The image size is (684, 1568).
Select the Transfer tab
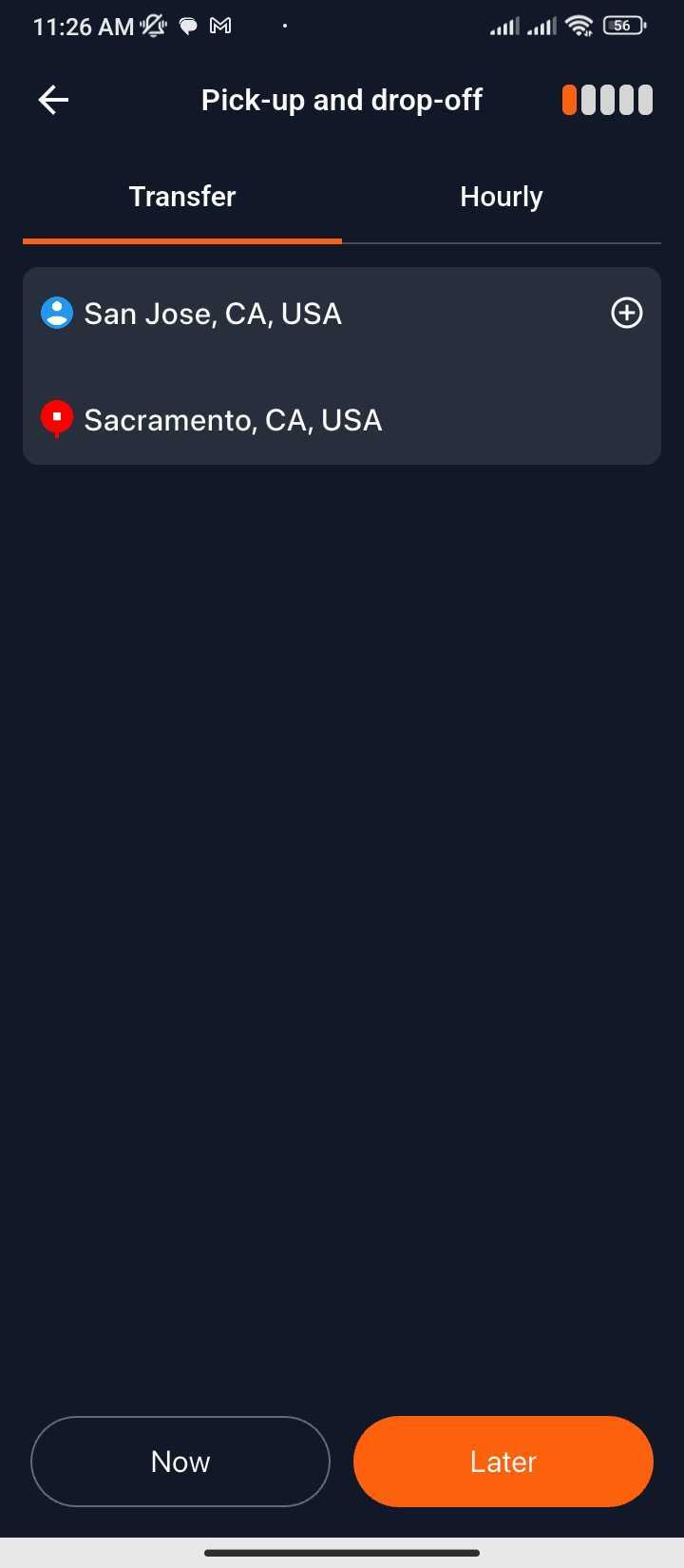coord(182,197)
